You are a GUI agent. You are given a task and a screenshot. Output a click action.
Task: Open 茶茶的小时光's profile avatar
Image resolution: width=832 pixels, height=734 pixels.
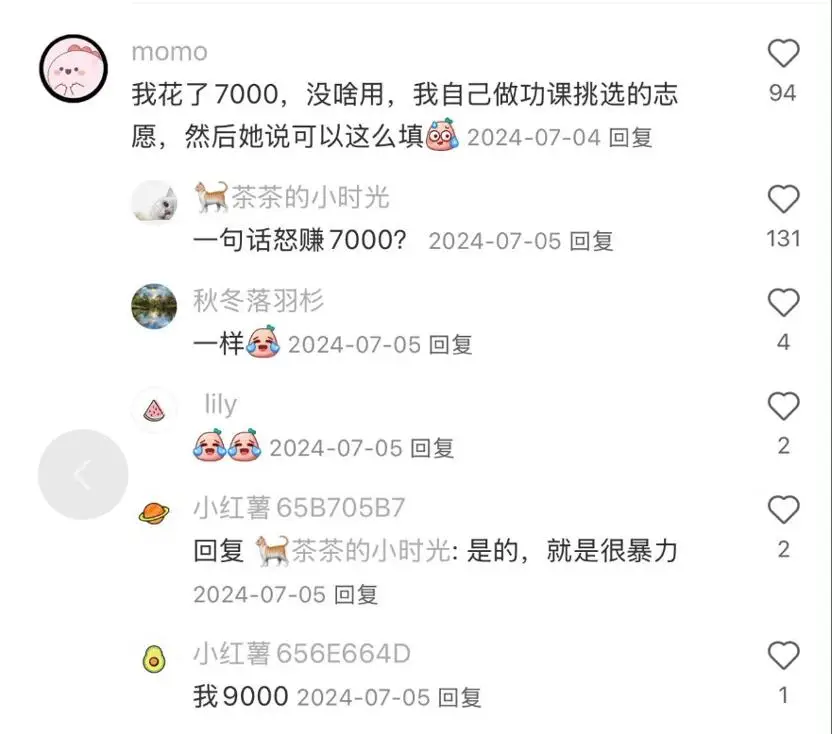[154, 203]
